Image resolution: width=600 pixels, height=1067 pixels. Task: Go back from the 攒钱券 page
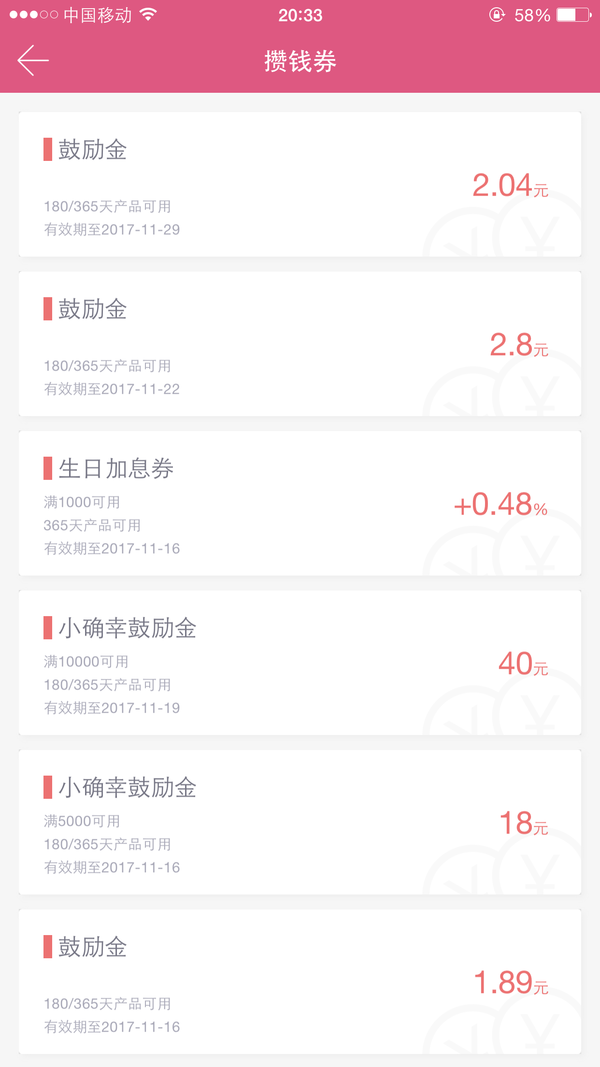tap(33, 61)
